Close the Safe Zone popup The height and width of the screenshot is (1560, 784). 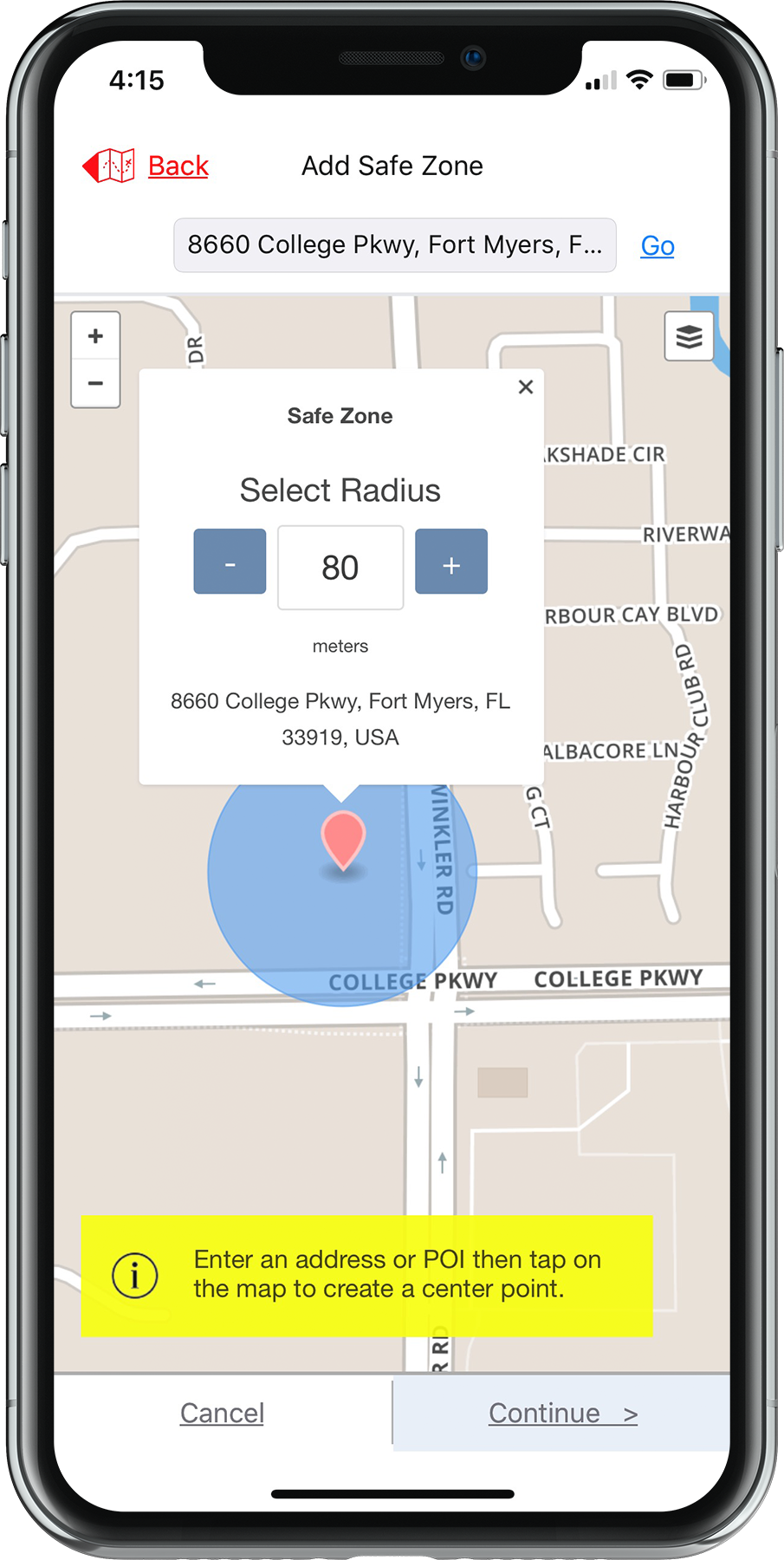(526, 387)
